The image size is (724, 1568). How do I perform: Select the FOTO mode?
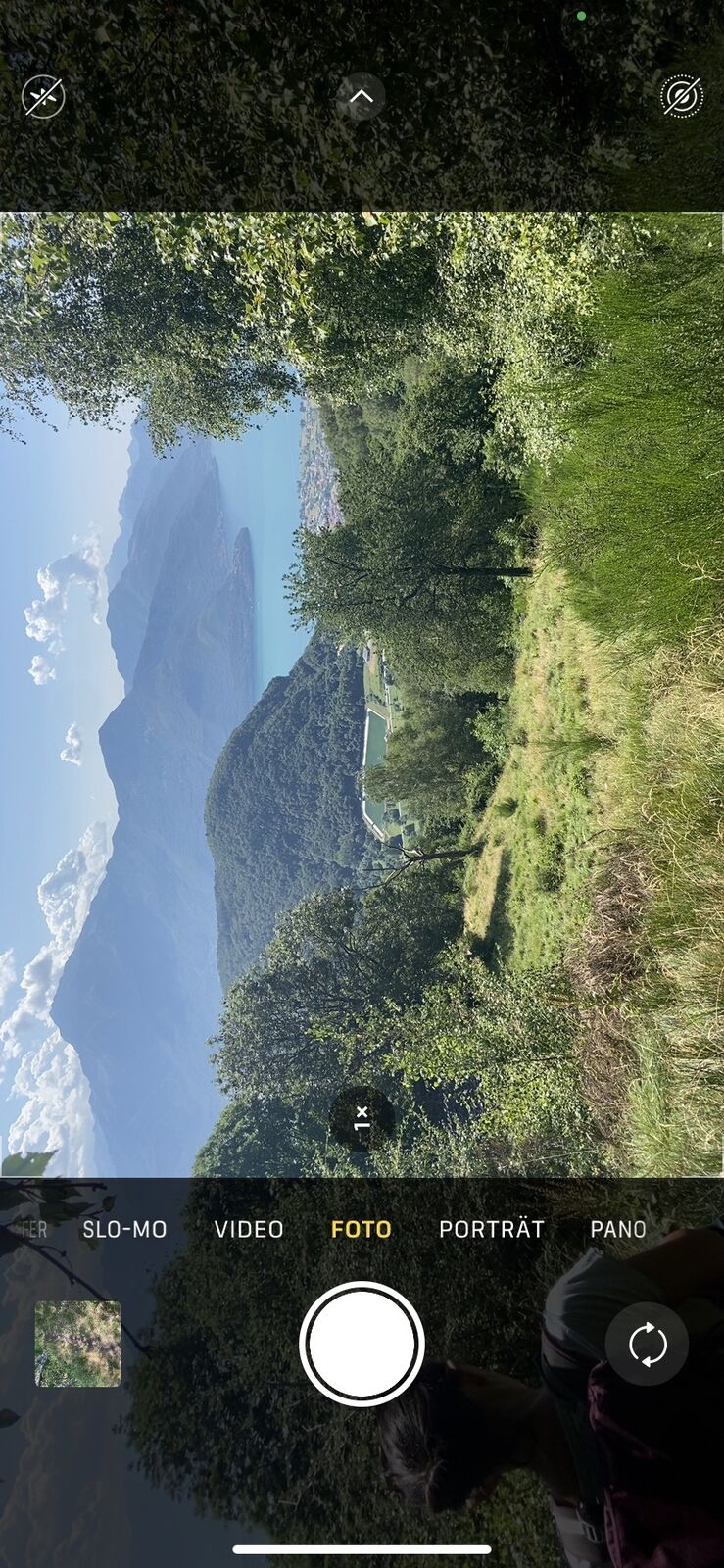click(x=362, y=1229)
